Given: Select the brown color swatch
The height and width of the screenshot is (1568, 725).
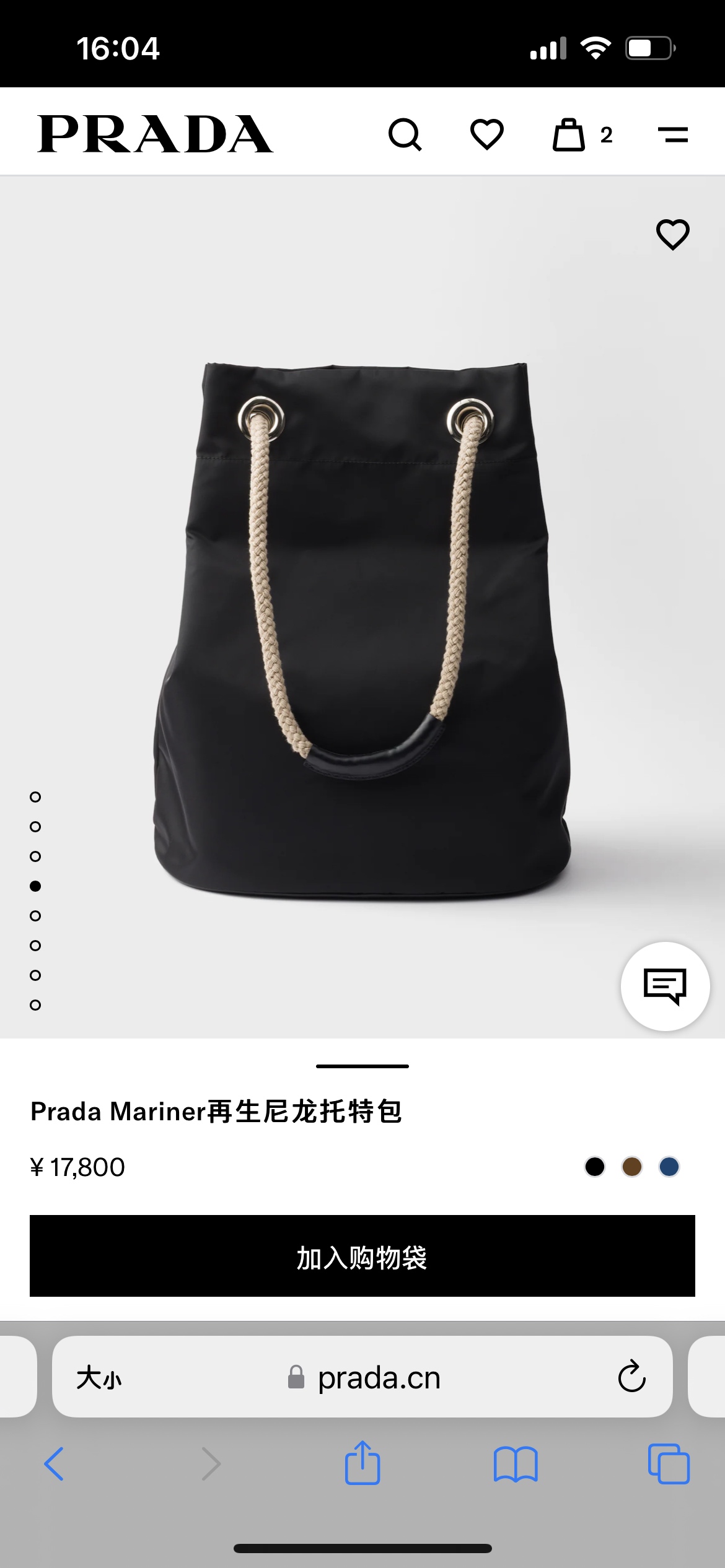Looking at the screenshot, I should [632, 1167].
